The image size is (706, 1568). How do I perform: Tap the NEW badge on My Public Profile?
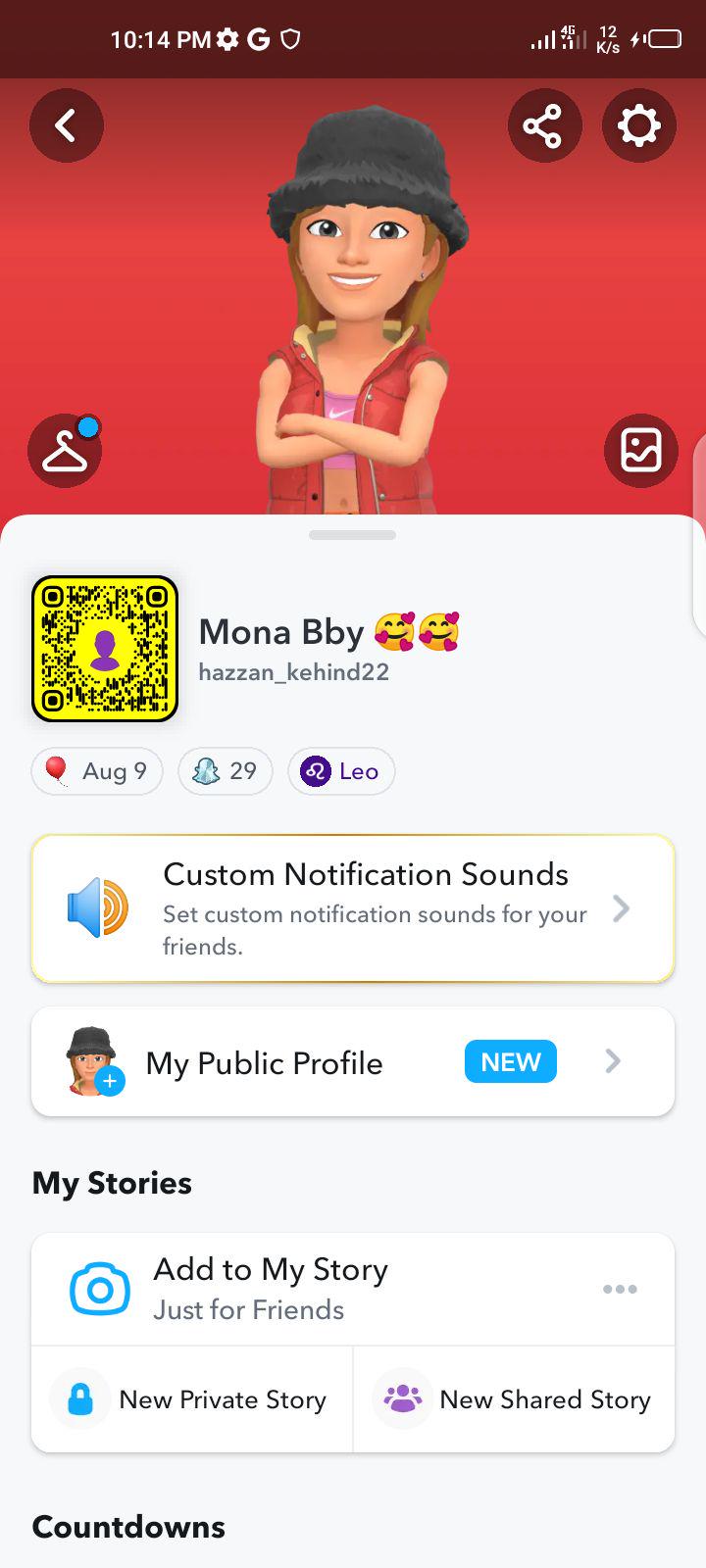click(510, 1061)
